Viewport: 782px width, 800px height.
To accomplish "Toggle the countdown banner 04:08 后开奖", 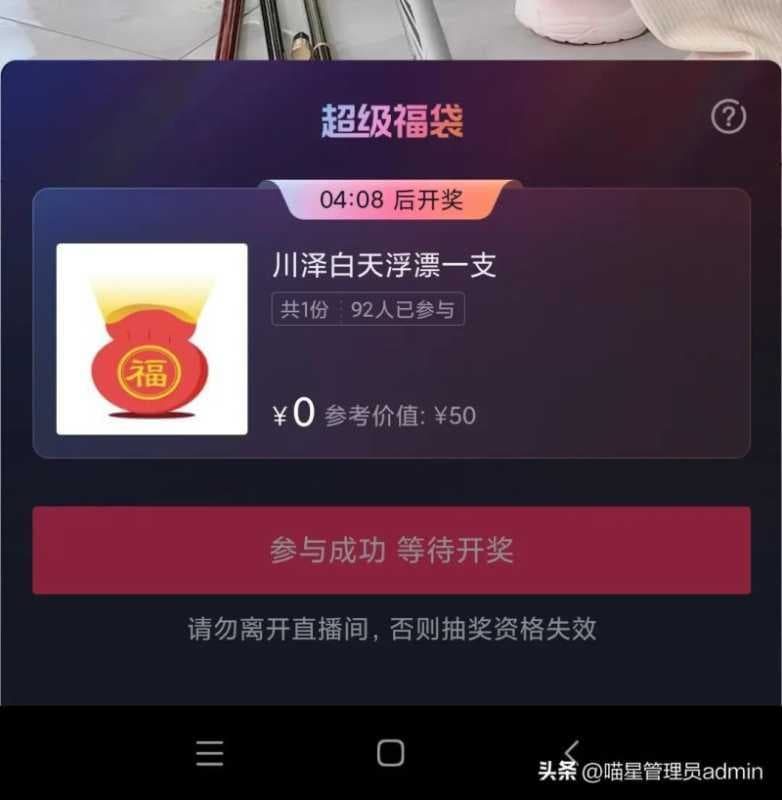I will point(391,196).
